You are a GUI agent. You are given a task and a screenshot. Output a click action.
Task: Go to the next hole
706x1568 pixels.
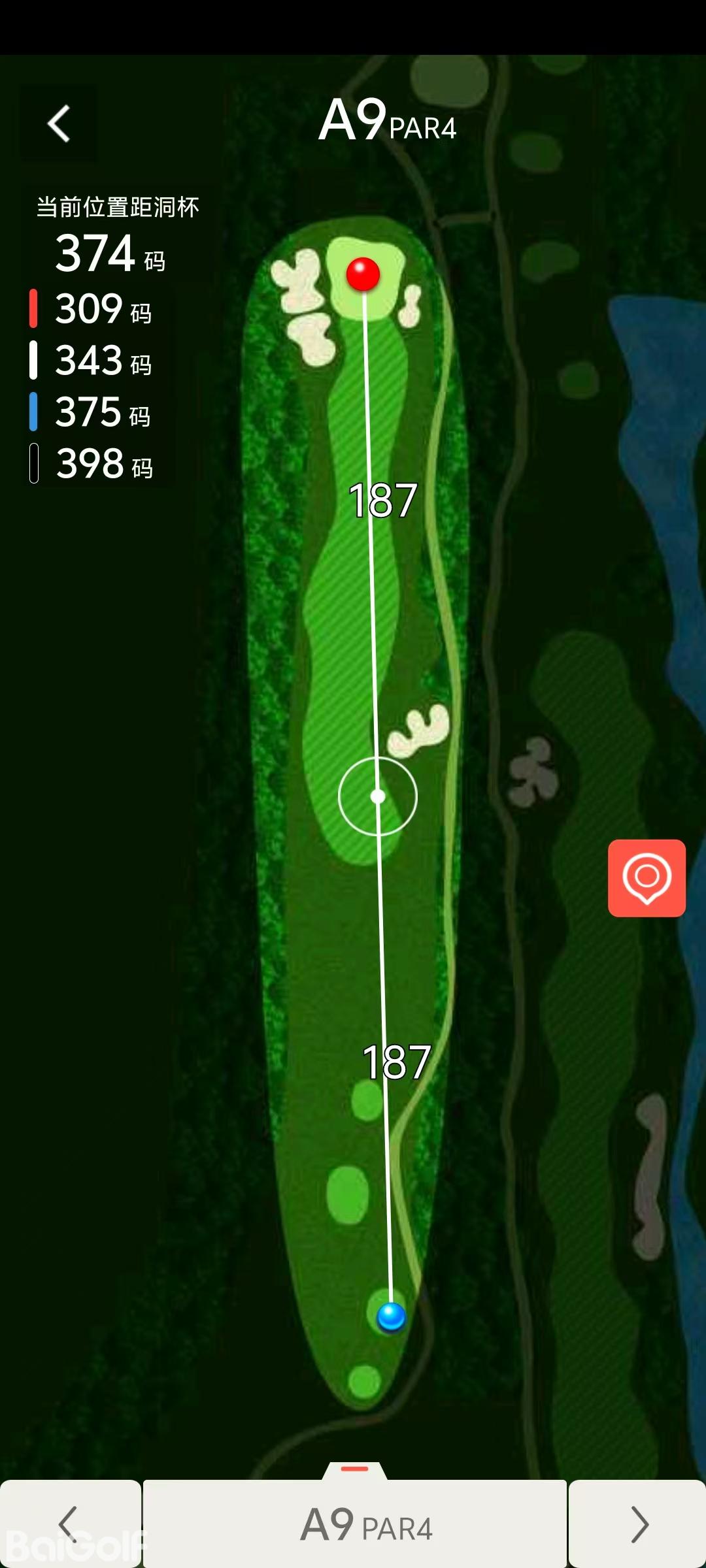pyautogui.click(x=638, y=1524)
